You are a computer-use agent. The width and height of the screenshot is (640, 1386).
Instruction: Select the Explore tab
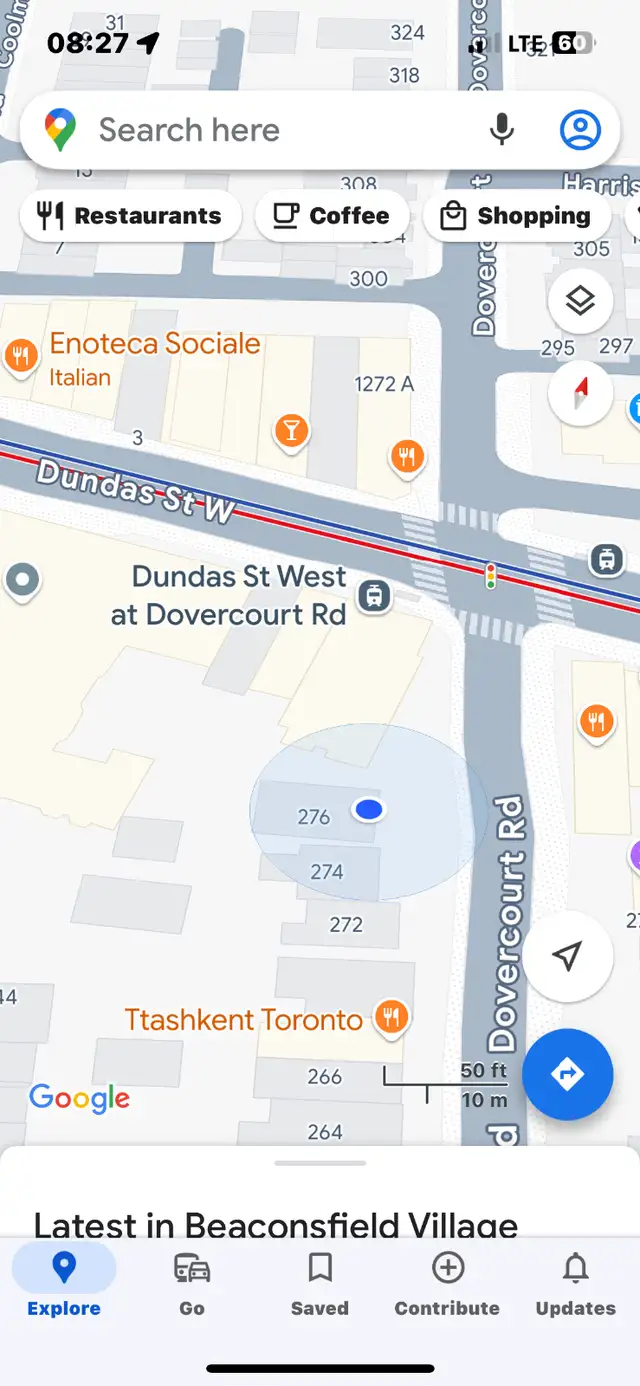tap(64, 1283)
